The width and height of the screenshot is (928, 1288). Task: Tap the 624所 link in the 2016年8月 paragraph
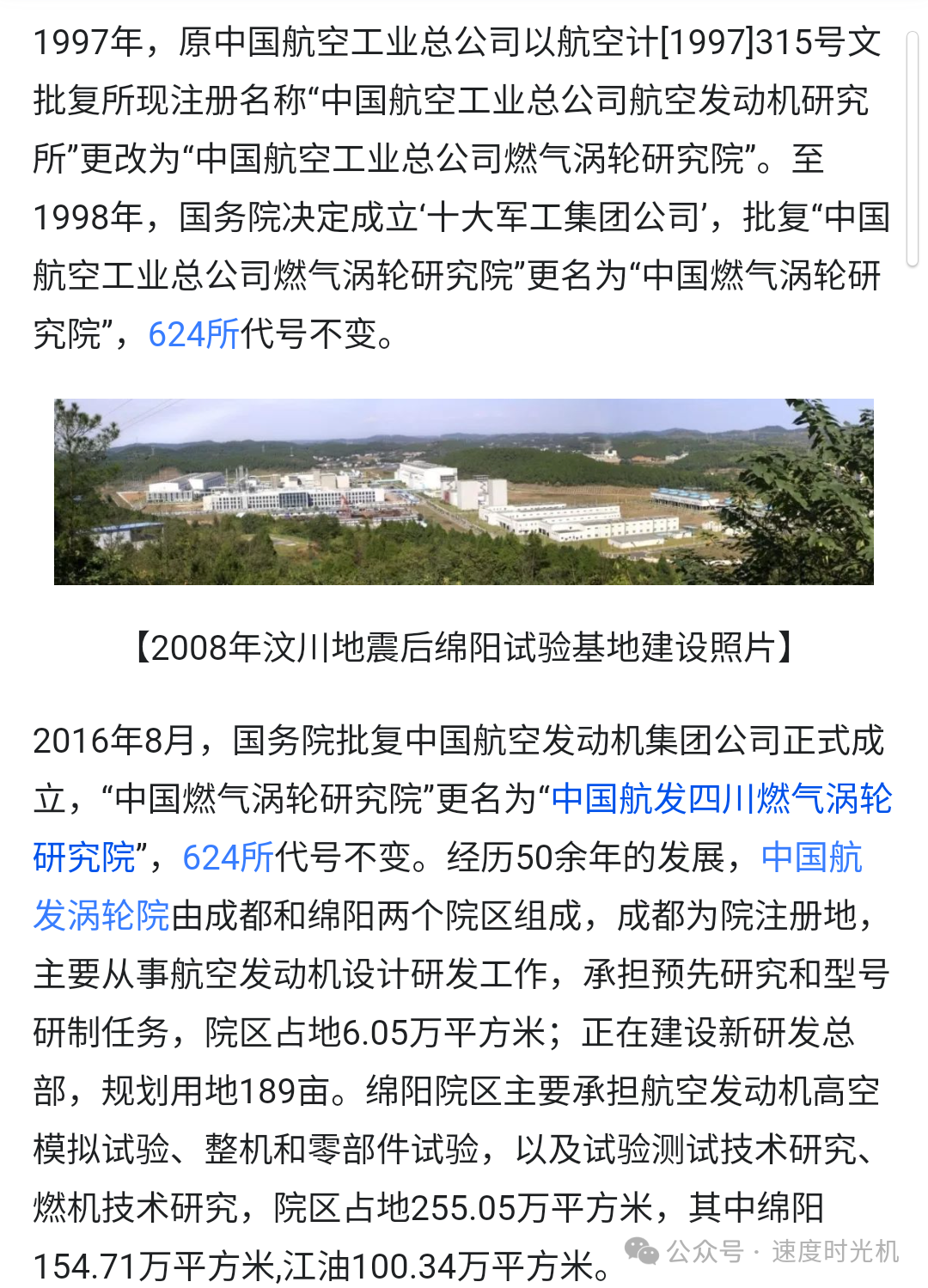(x=228, y=858)
